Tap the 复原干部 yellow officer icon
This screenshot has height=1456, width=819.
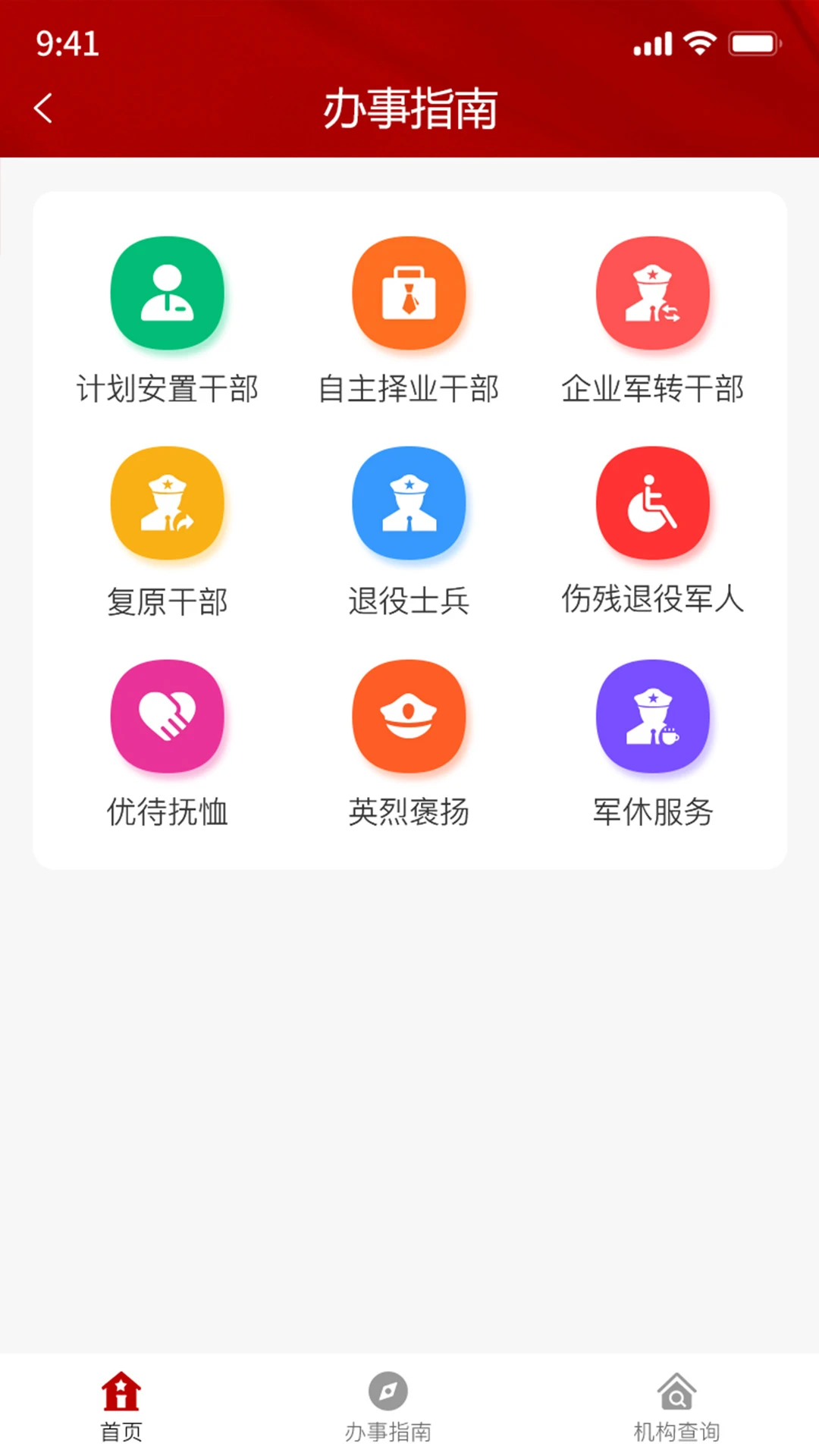[x=168, y=504]
